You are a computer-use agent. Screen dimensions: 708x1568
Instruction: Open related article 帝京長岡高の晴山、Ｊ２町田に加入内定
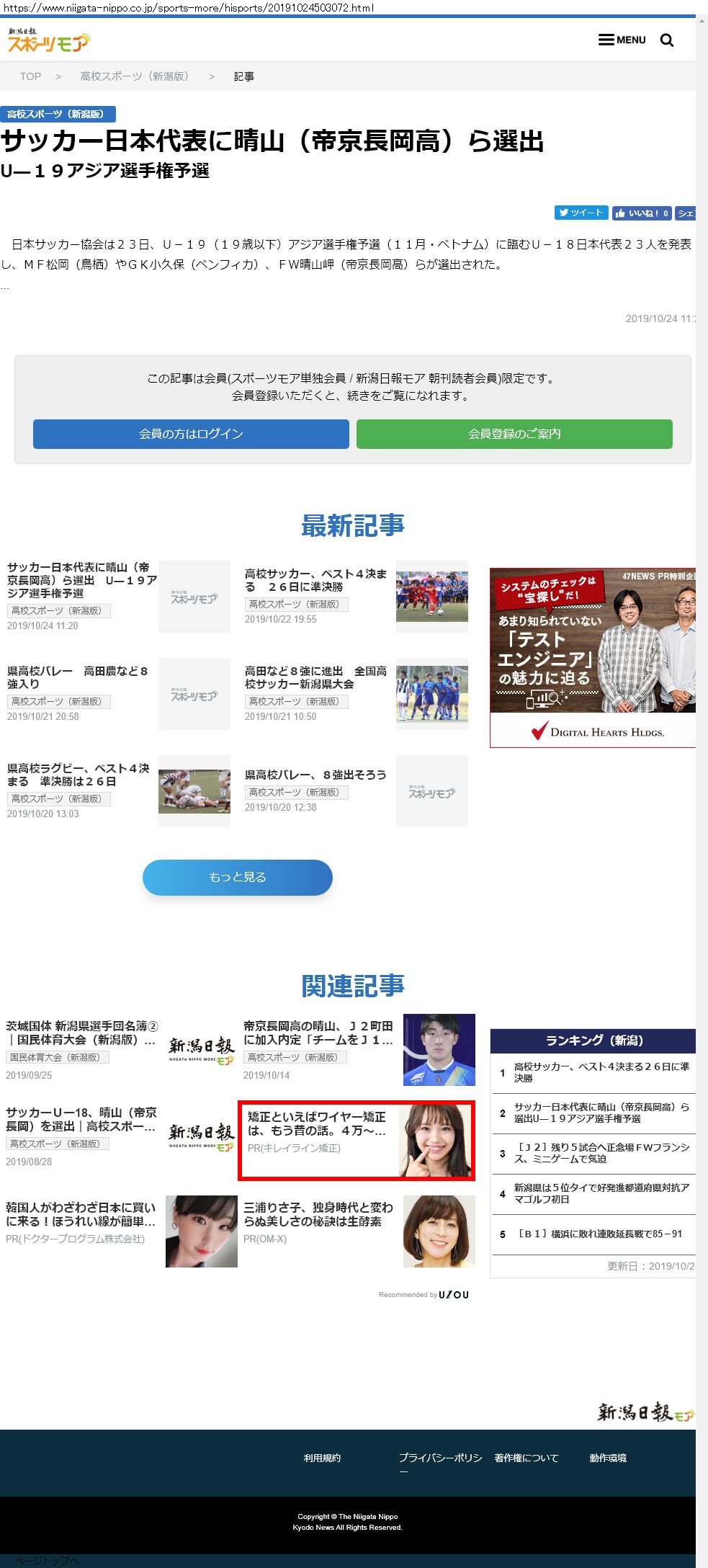pos(318,1033)
